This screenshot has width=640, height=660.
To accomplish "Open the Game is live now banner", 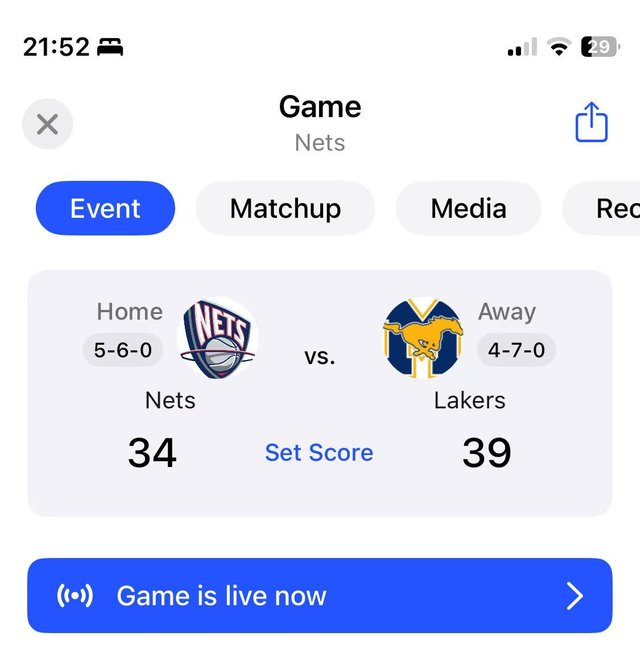I will tap(319, 596).
